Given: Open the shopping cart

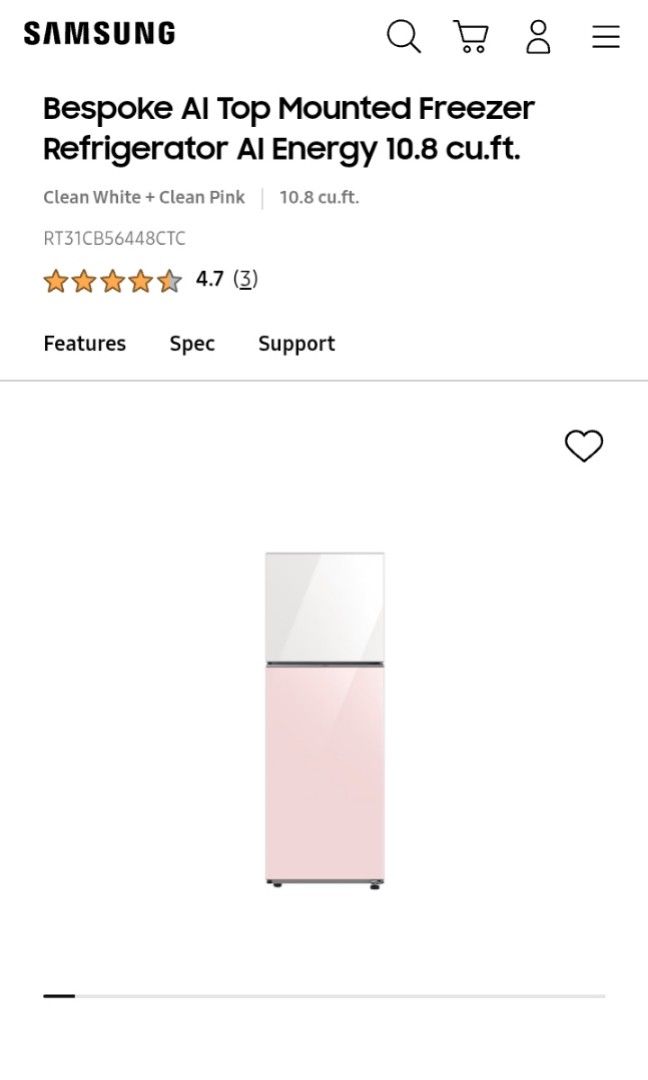Looking at the screenshot, I should (x=470, y=37).
